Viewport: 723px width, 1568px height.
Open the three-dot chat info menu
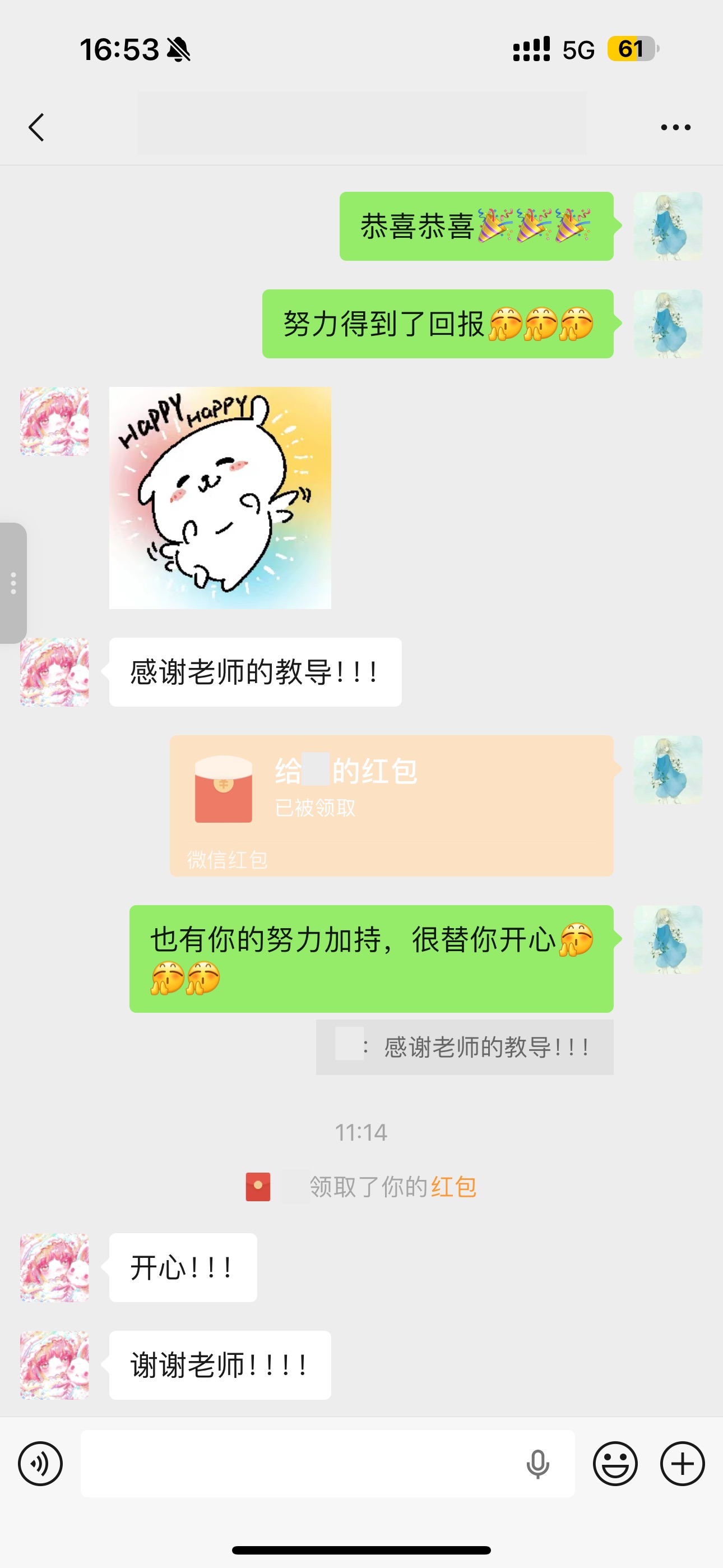tap(675, 127)
